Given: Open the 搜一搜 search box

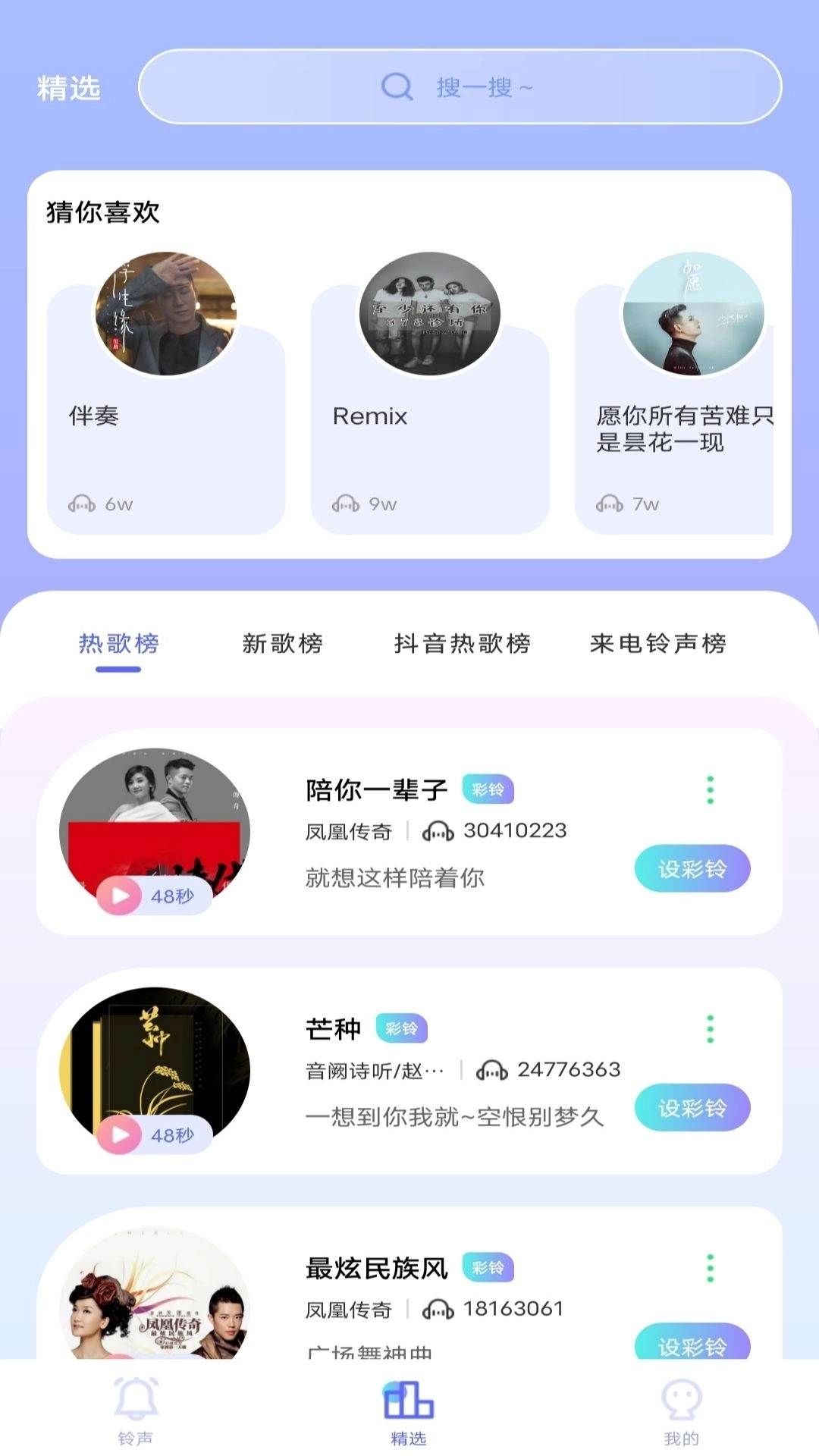Looking at the screenshot, I should point(460,87).
